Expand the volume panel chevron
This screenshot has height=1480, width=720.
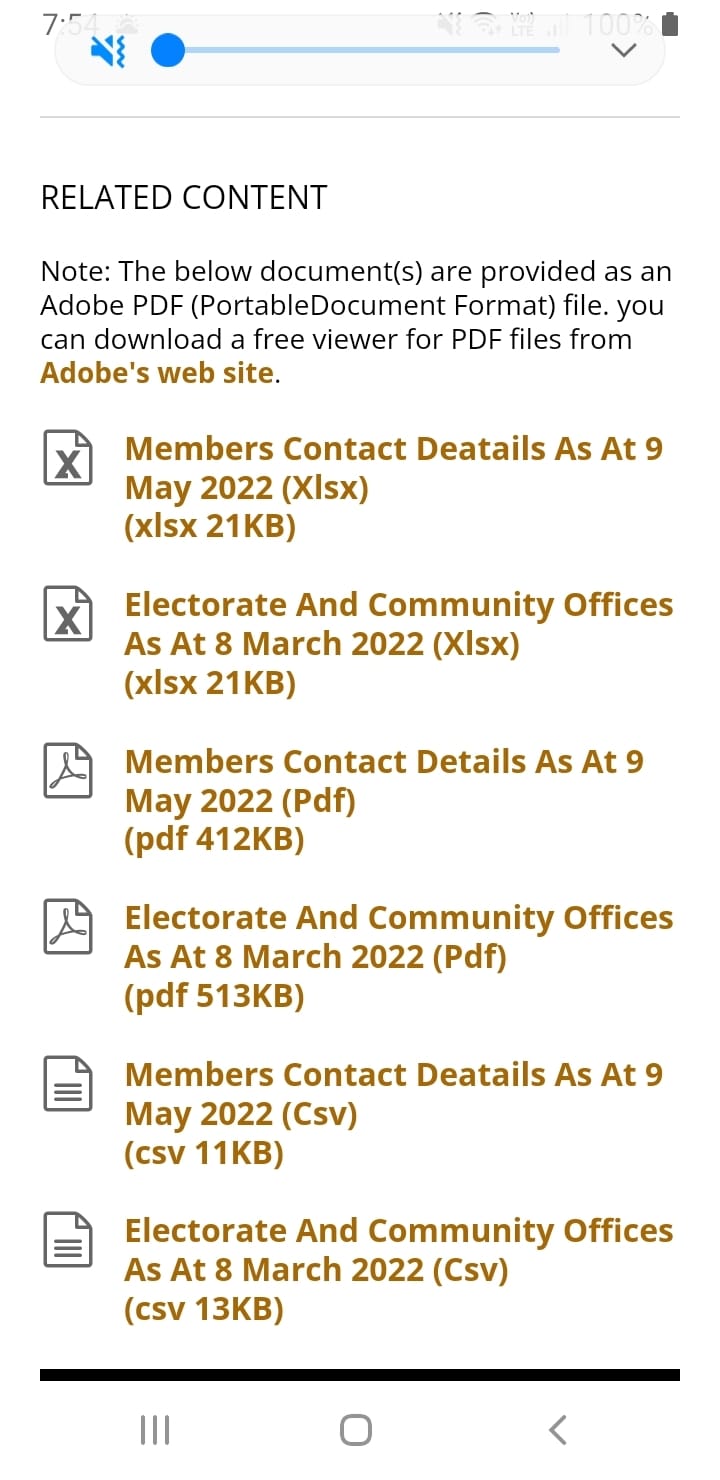[623, 50]
